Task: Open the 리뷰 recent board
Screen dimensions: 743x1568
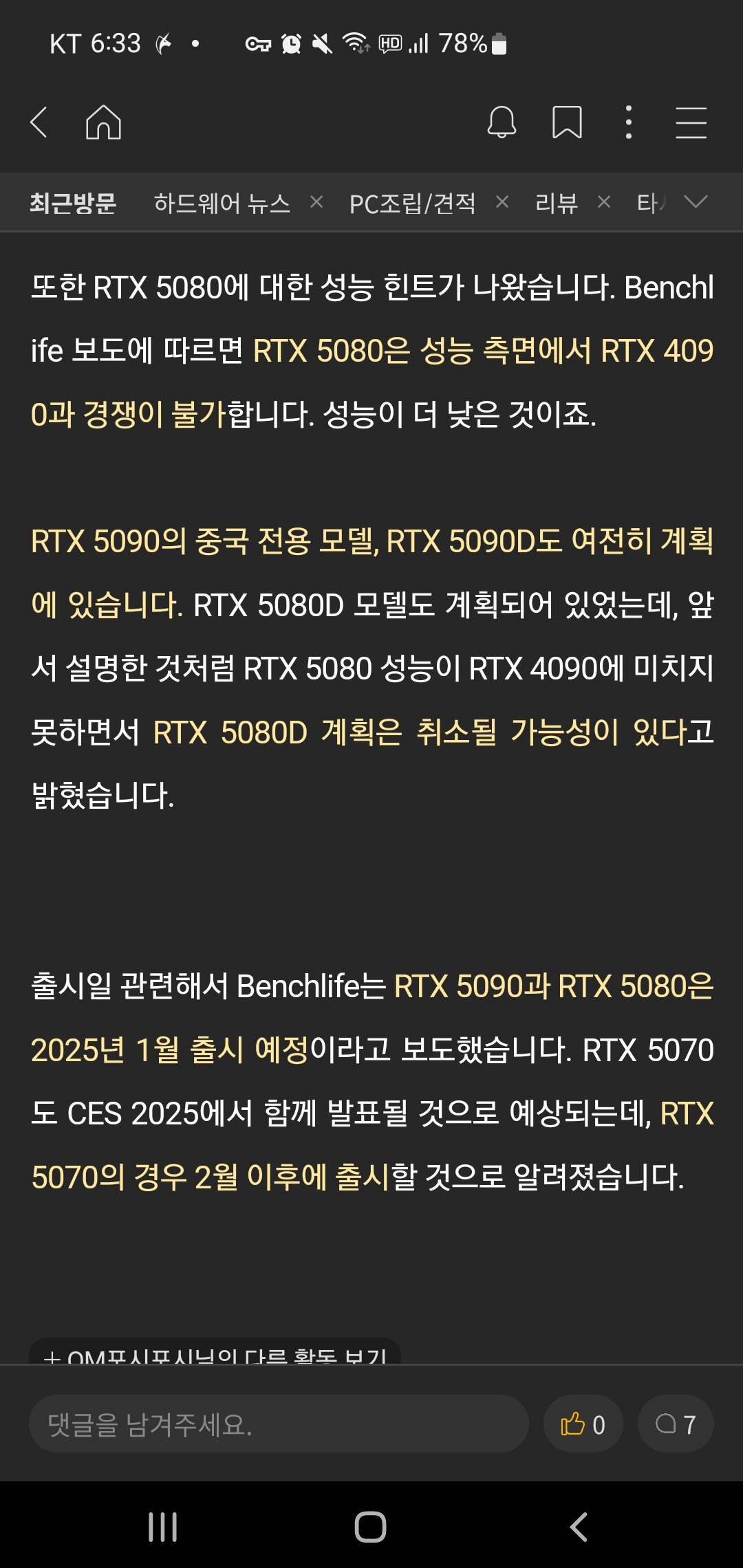Action: click(556, 203)
